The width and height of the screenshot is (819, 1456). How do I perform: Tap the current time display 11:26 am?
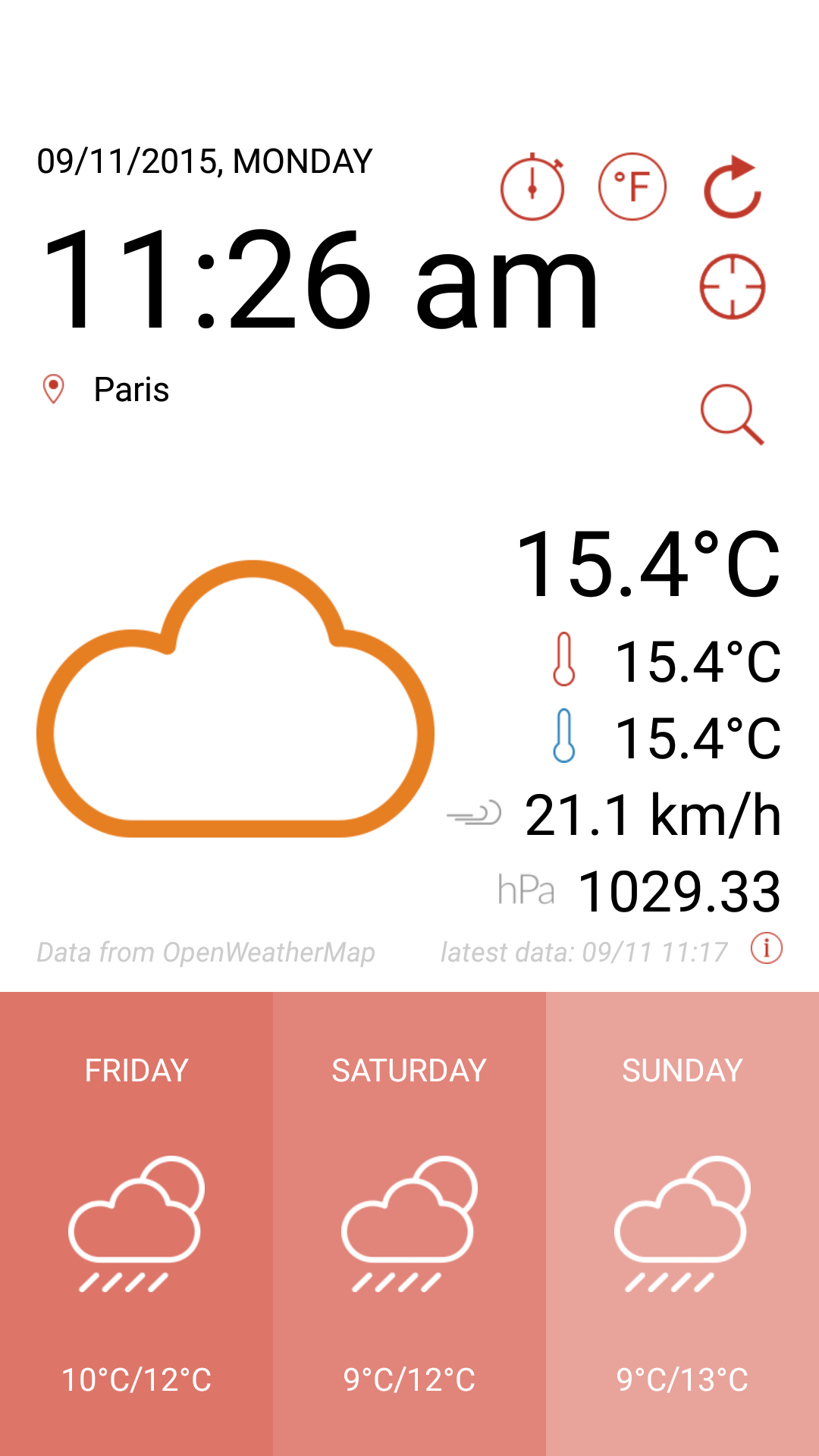pos(318,281)
